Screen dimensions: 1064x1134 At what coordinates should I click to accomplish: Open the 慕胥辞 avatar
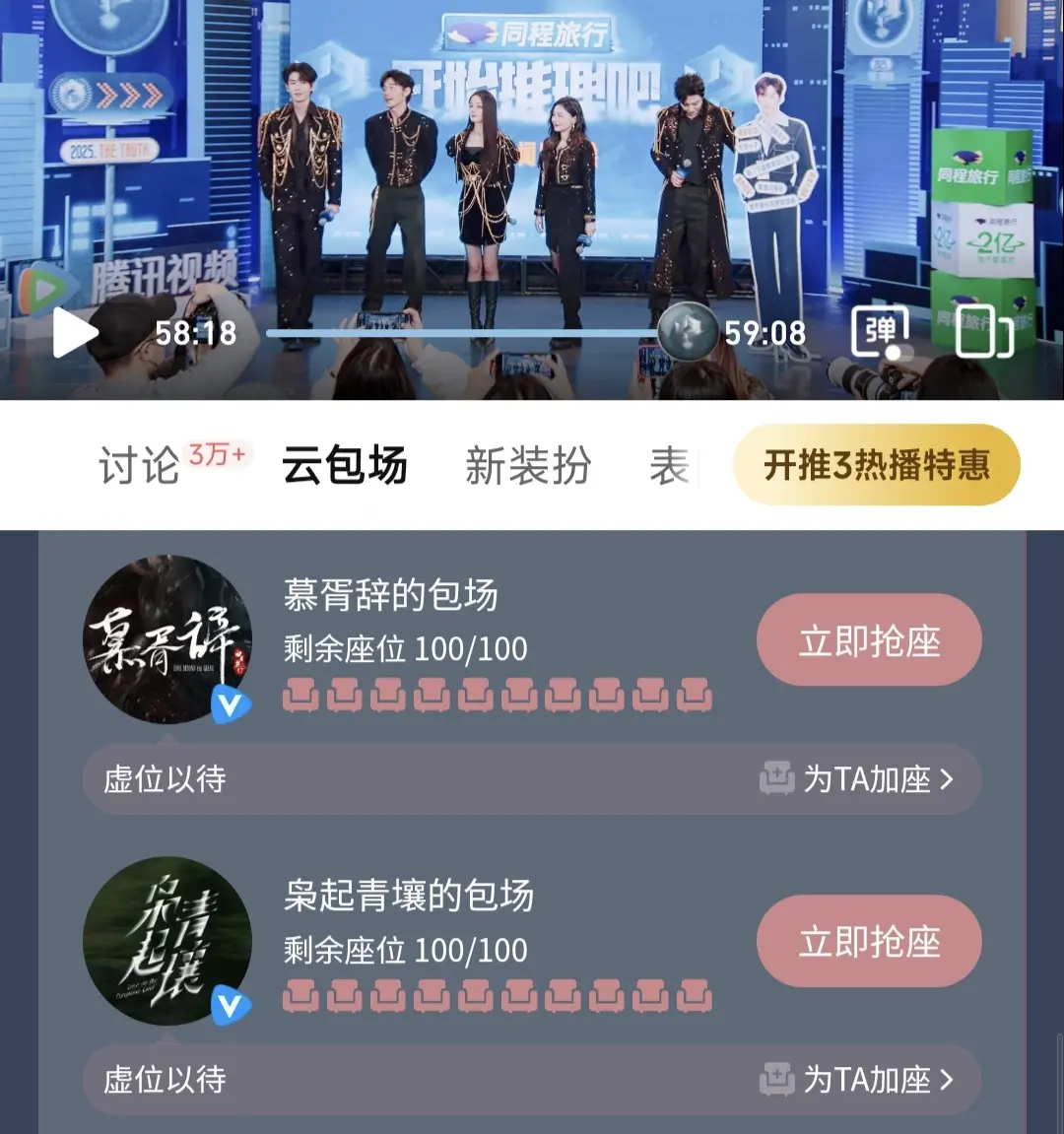coord(166,639)
